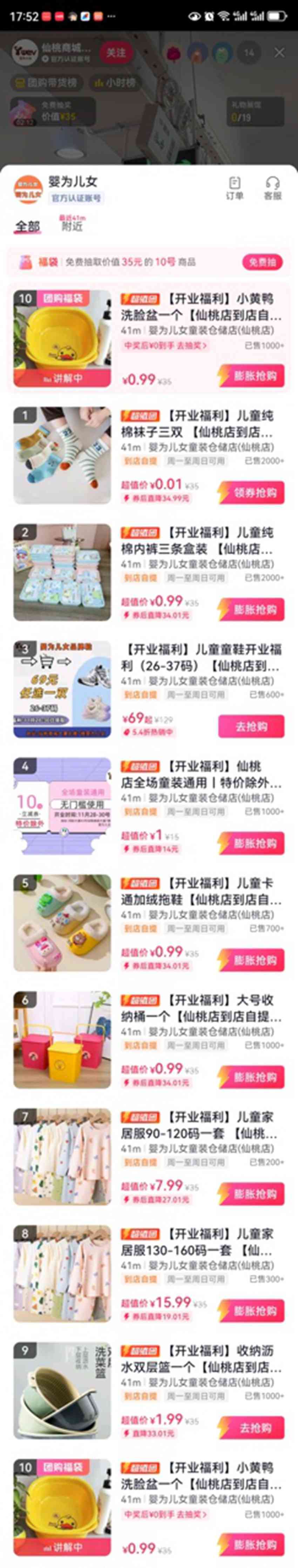
Task: Tap 膨胀抢购 for 儿童纯棉内裤三条盒装
Action: point(251,609)
